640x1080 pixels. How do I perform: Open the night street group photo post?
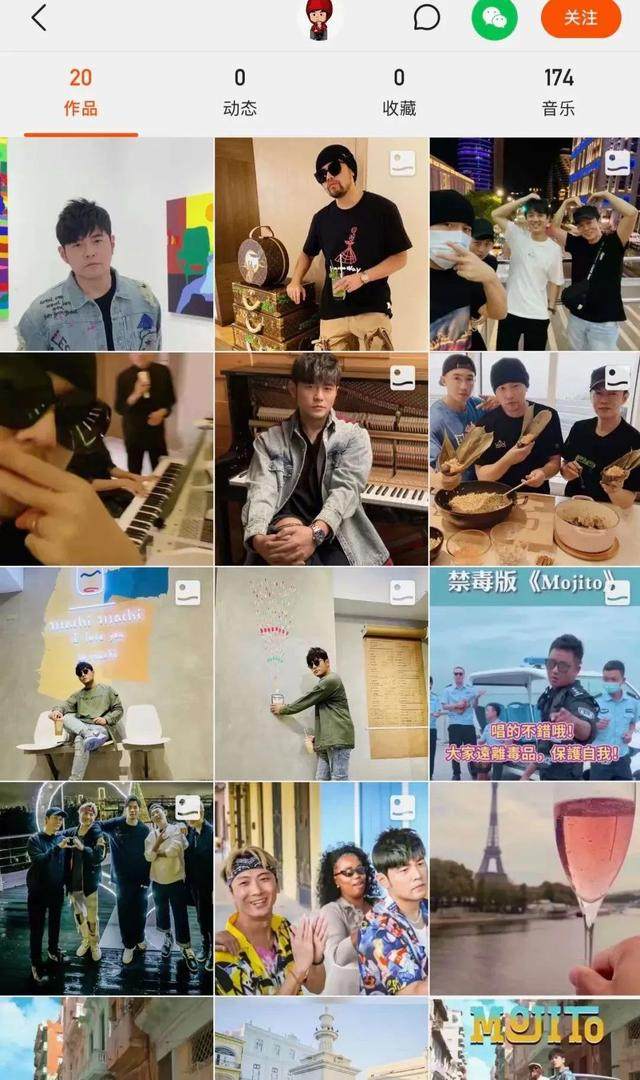coord(535,244)
